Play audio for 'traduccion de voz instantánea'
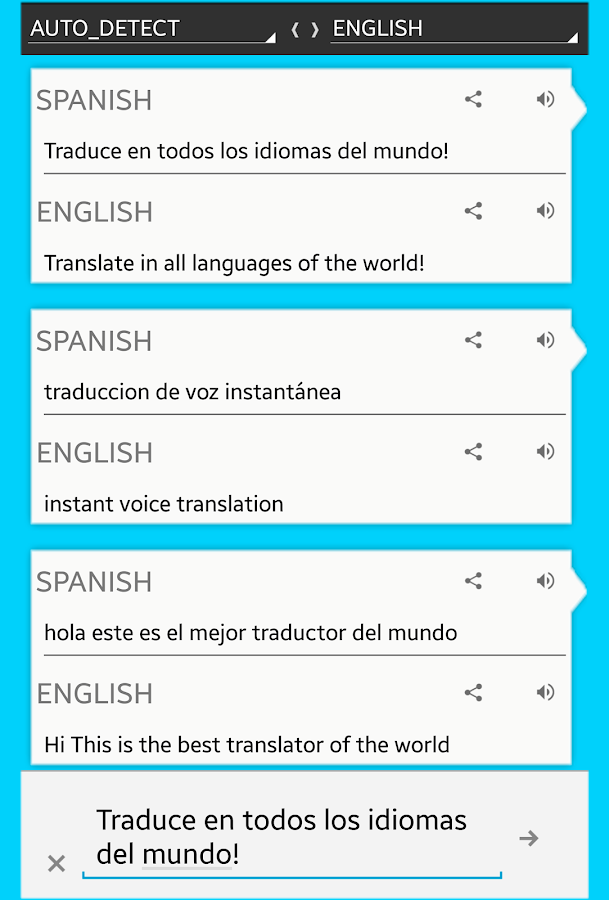 (x=545, y=340)
